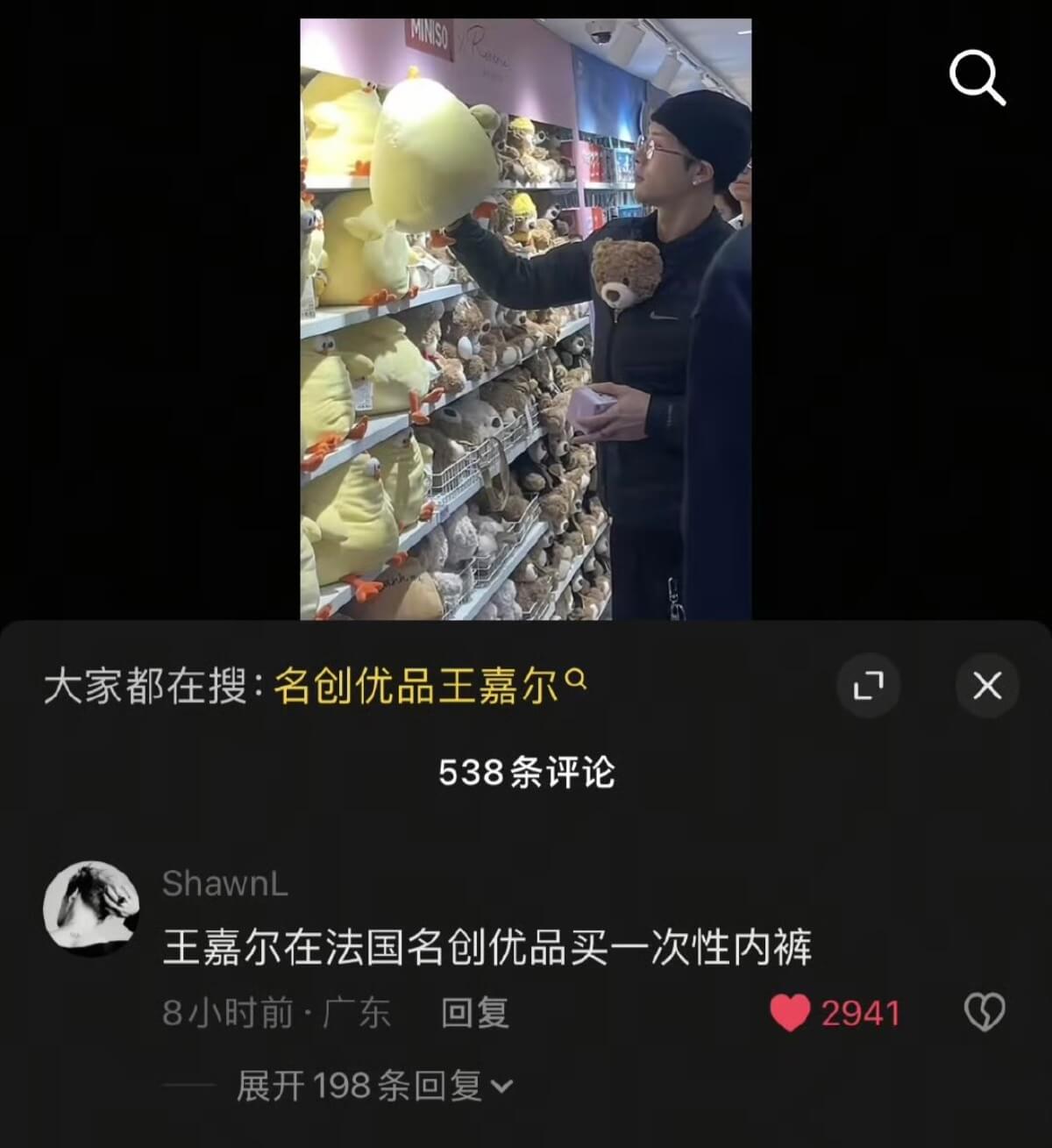Viewport: 1052px width, 1148px height.
Task: Expand 展开198条回复 replies
Action: coord(374,1087)
